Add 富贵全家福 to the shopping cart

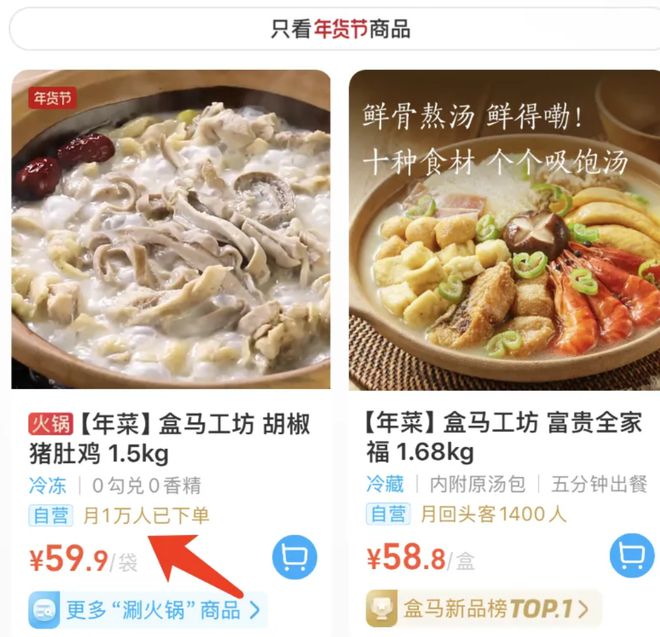[x=631, y=555]
